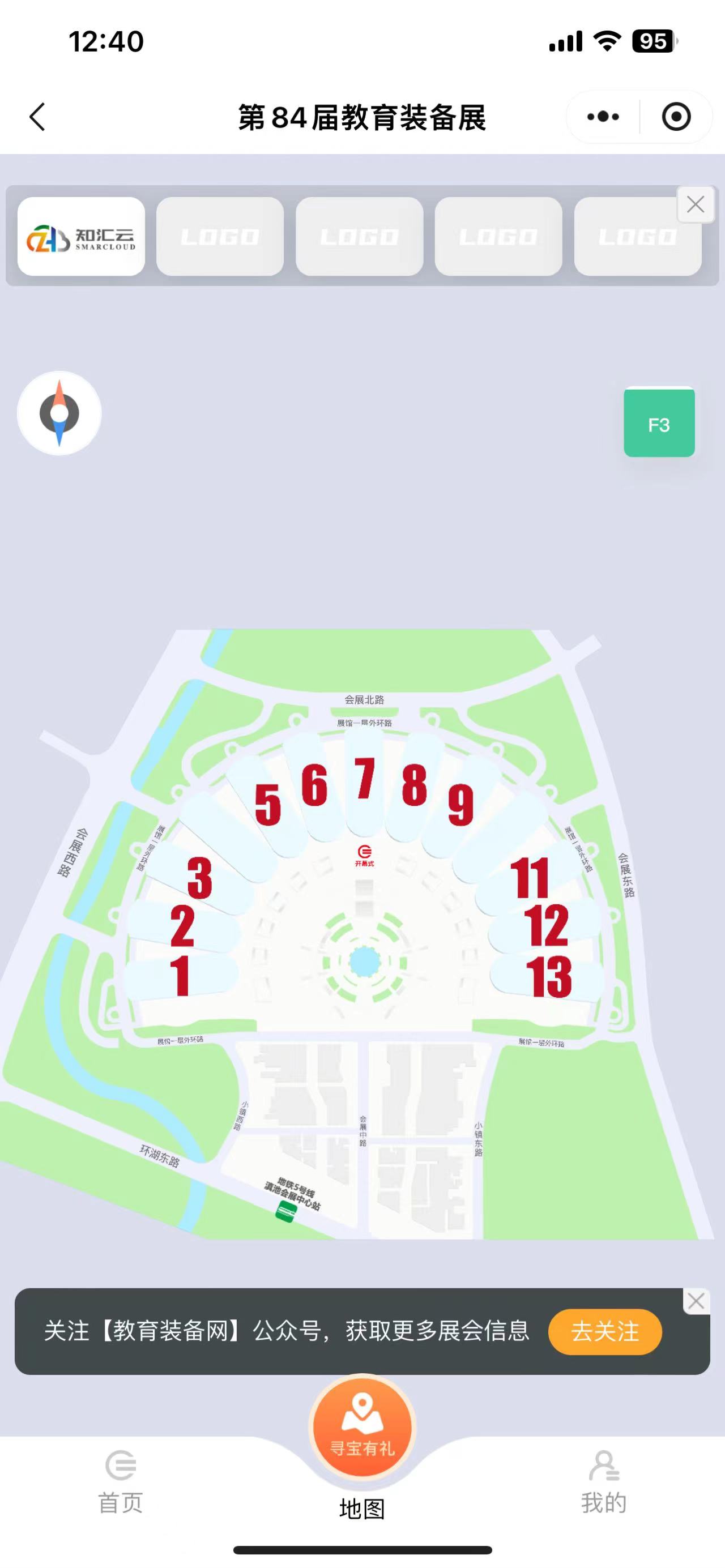Close the mini program with the circle button
This screenshot has width=725, height=1568.
(x=676, y=117)
